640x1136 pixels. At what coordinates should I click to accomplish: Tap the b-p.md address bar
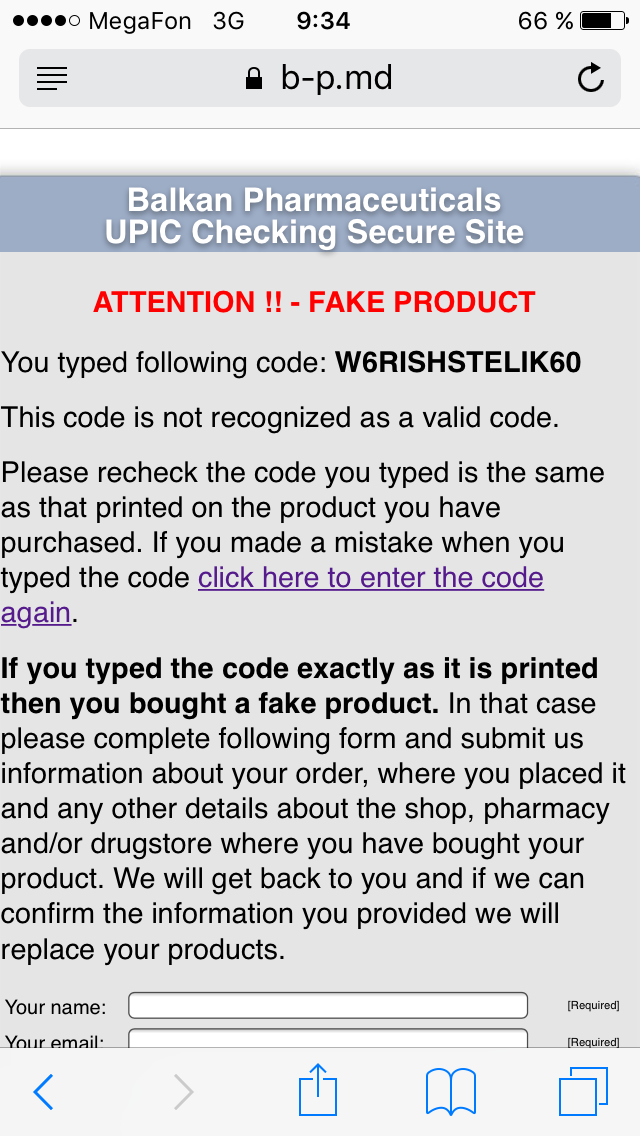(320, 78)
